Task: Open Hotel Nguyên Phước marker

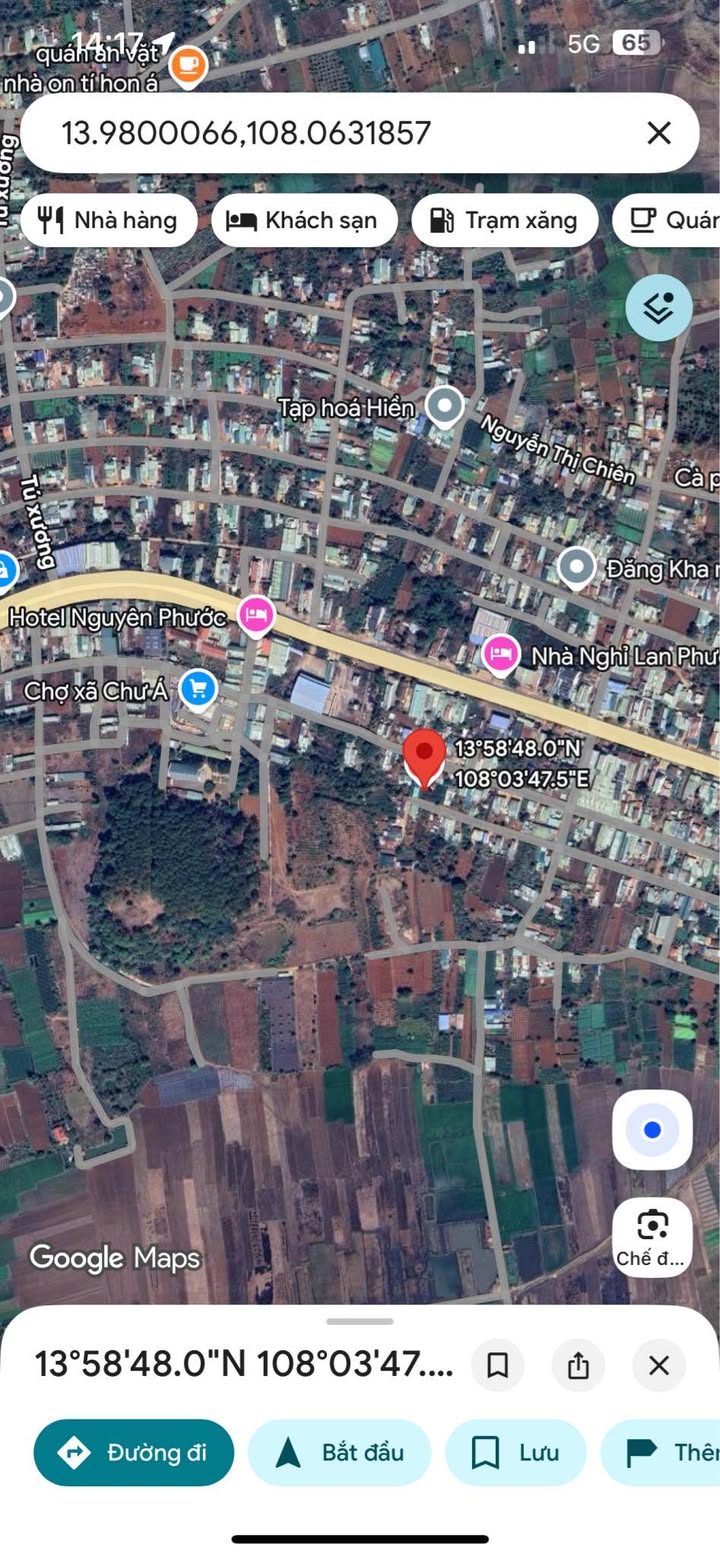Action: pos(257,615)
